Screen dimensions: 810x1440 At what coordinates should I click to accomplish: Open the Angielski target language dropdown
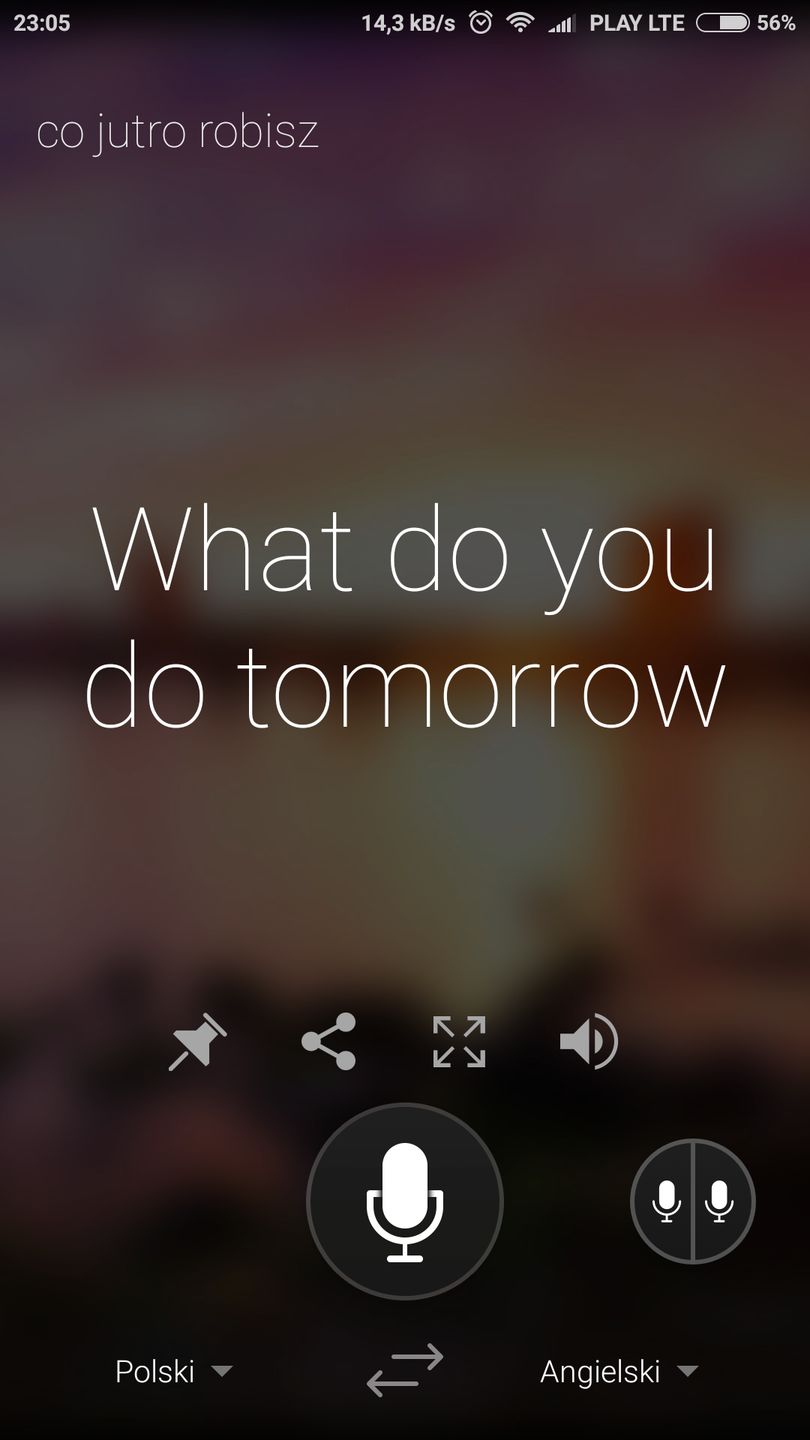point(618,1371)
